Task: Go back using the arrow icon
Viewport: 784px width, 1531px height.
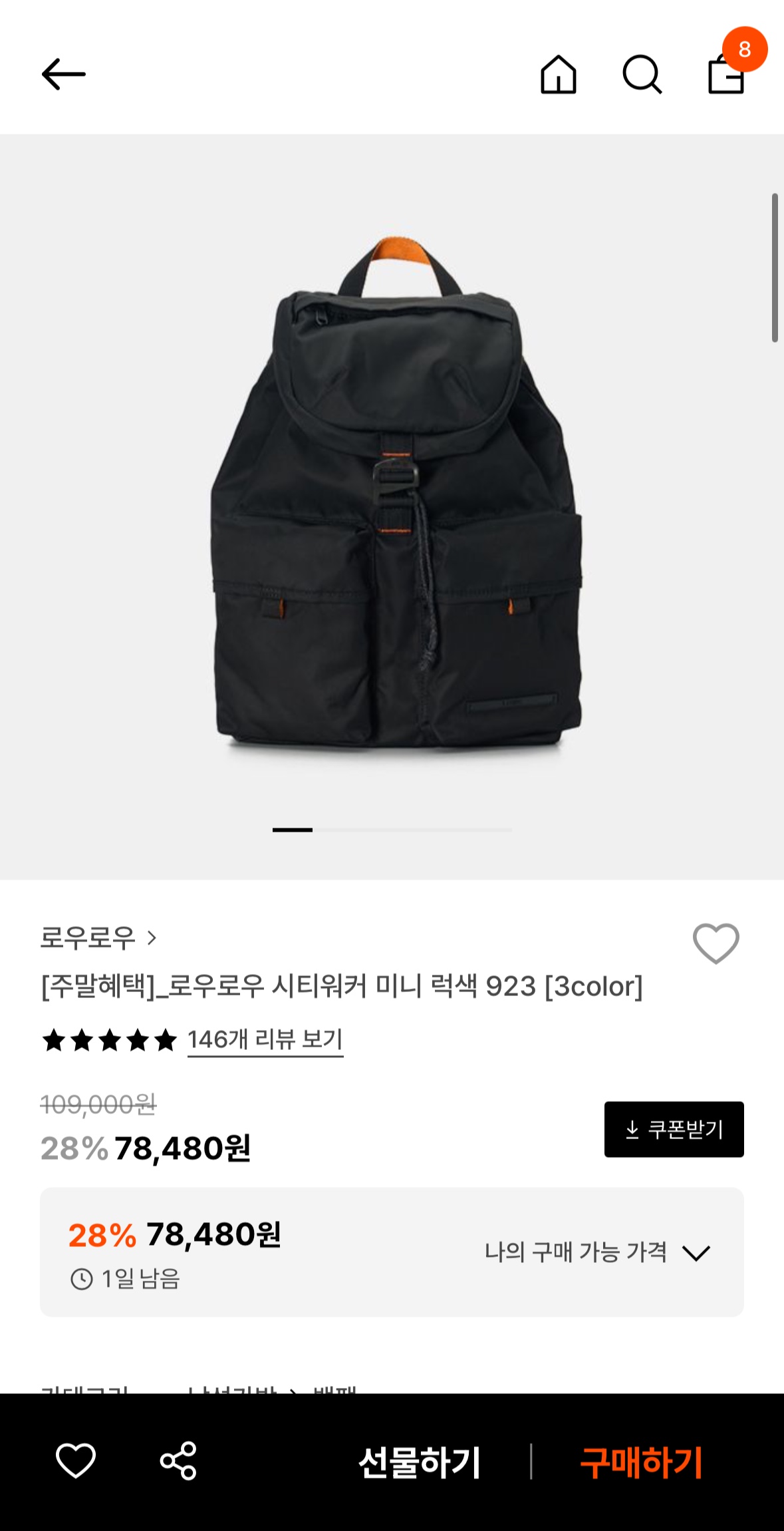Action: pyautogui.click(x=64, y=74)
